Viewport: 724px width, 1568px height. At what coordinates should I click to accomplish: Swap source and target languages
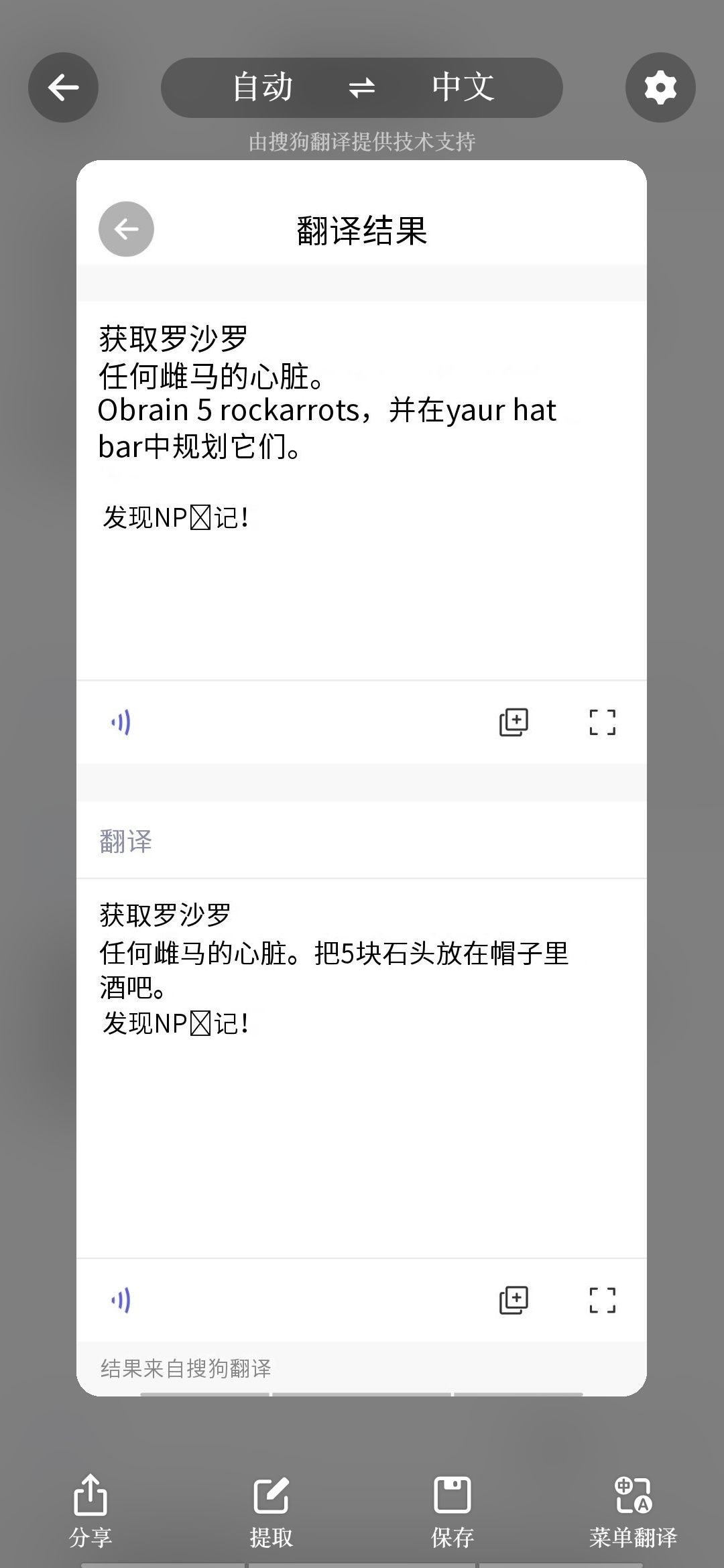pos(362,88)
